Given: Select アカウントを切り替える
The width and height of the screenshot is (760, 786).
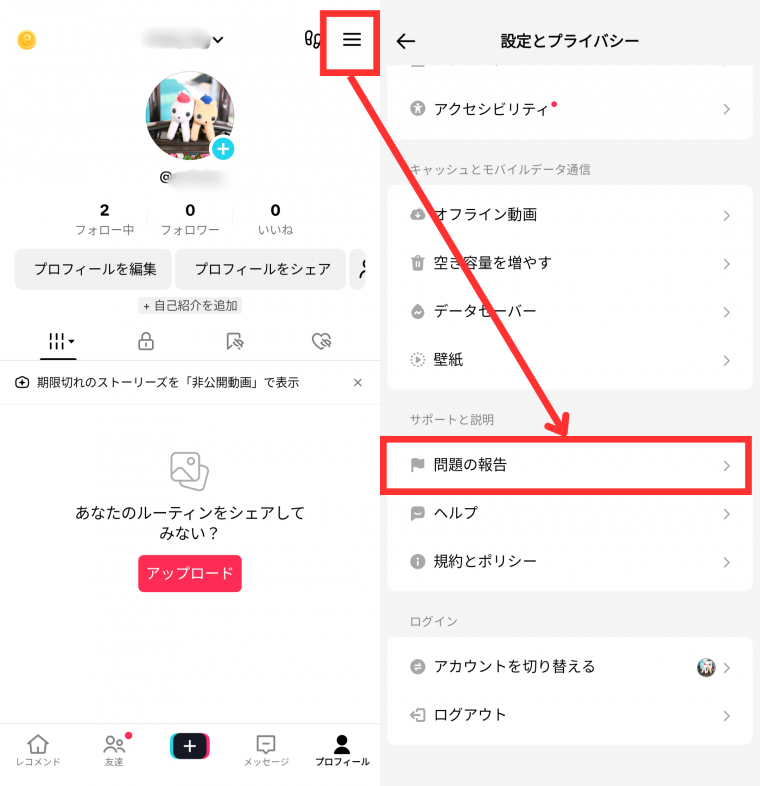Looking at the screenshot, I should click(568, 666).
